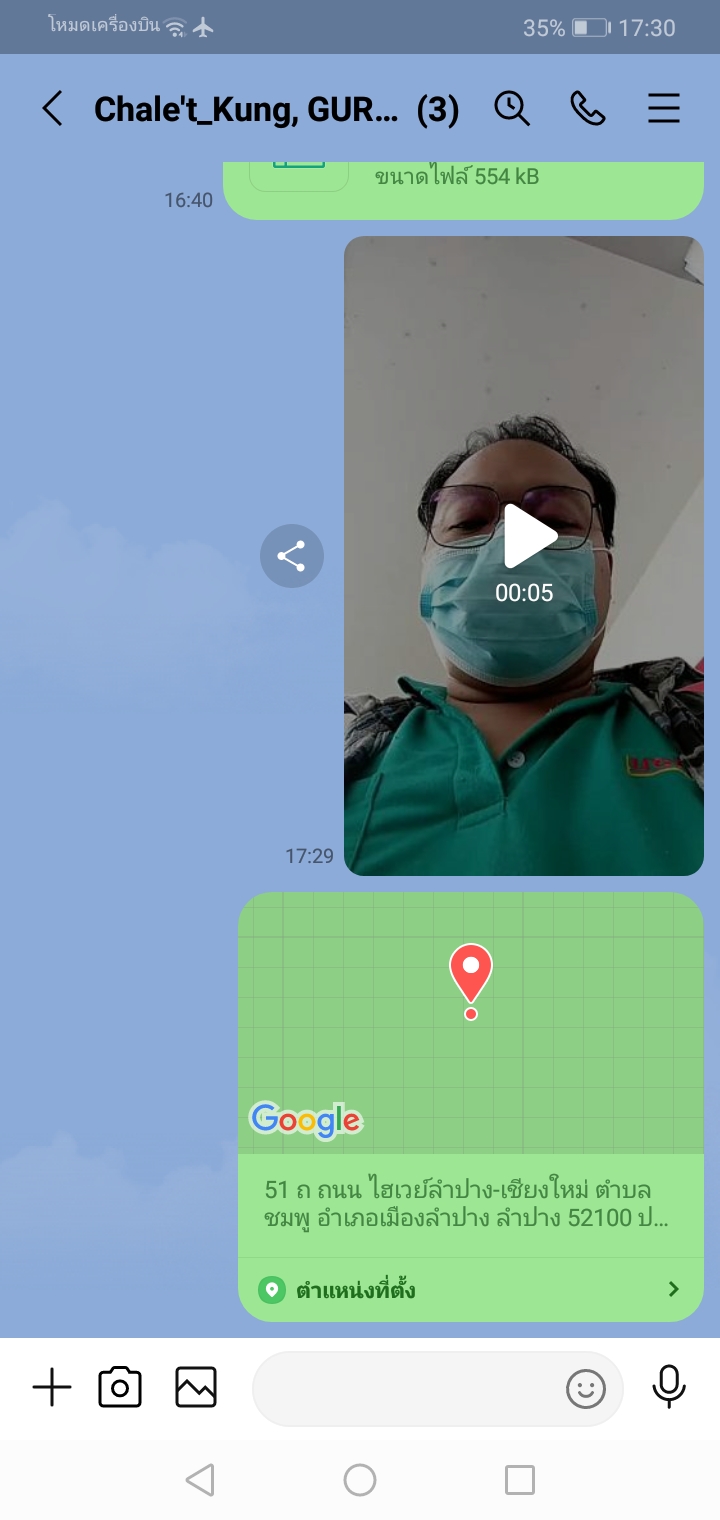This screenshot has height=1520, width=720.
Task: Go back to the chat list
Action: [x=52, y=108]
